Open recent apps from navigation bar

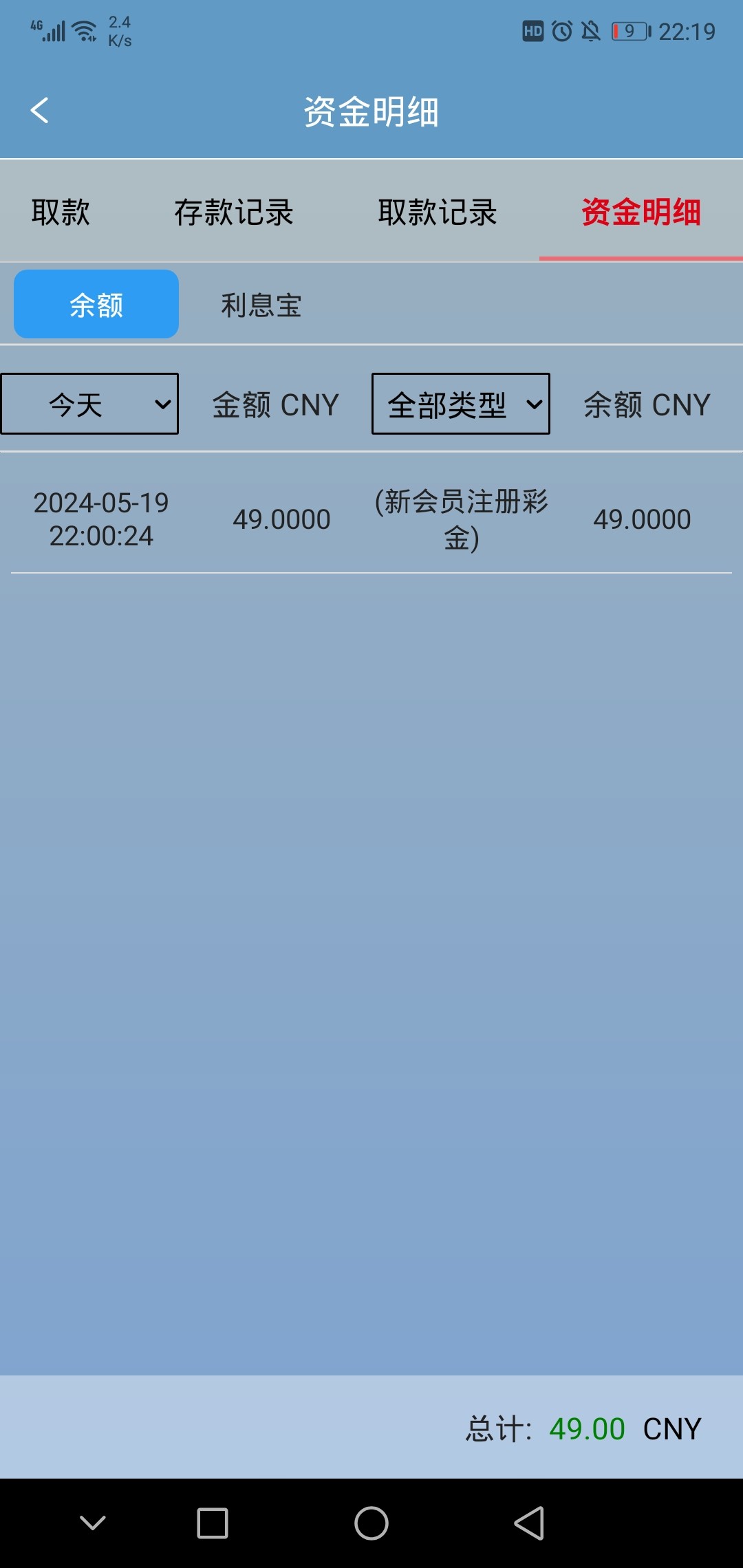(213, 1523)
